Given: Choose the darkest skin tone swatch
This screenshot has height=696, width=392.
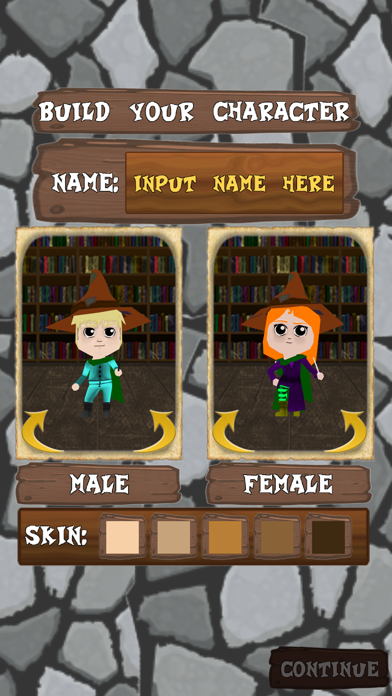Looking at the screenshot, I should pos(329,537).
